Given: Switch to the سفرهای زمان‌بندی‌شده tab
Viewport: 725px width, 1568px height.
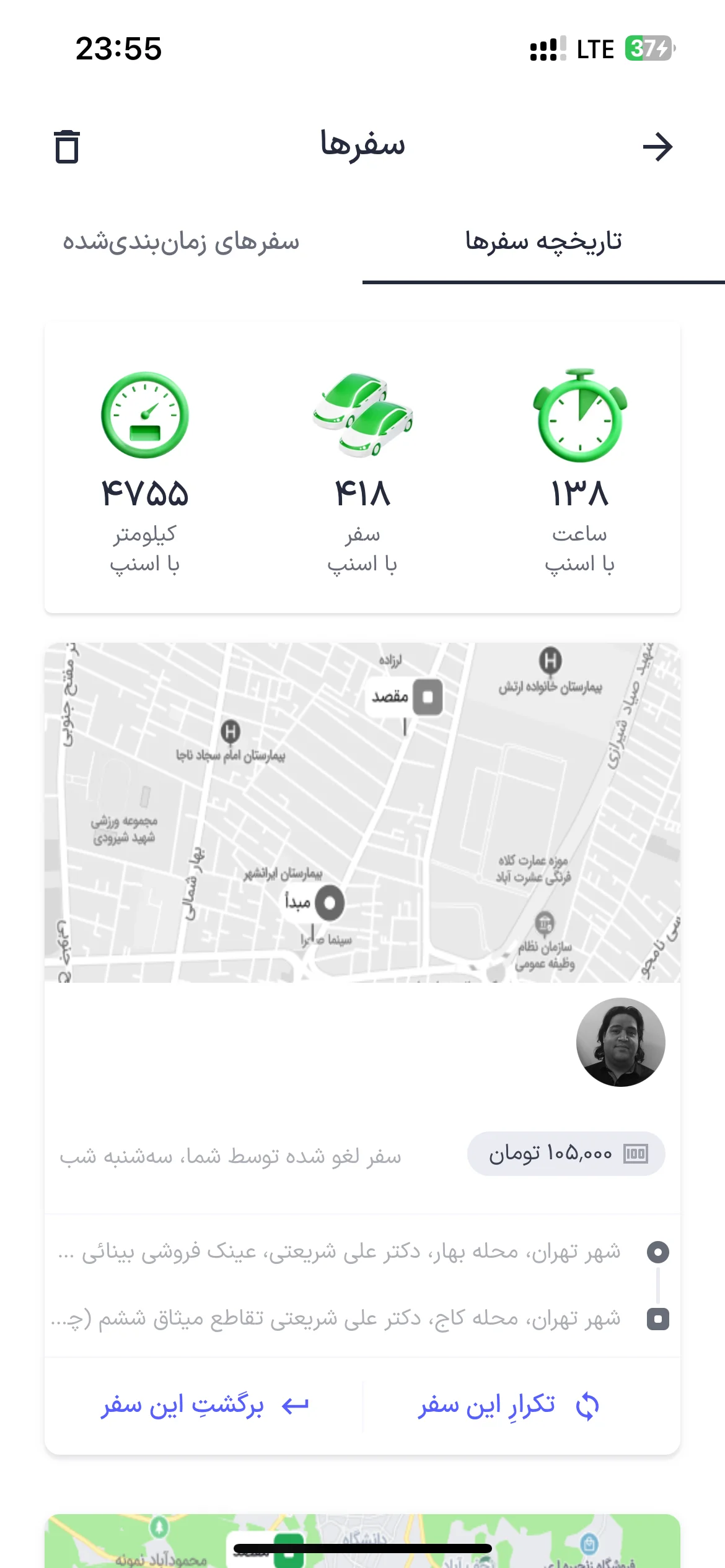Looking at the screenshot, I should coord(181,242).
